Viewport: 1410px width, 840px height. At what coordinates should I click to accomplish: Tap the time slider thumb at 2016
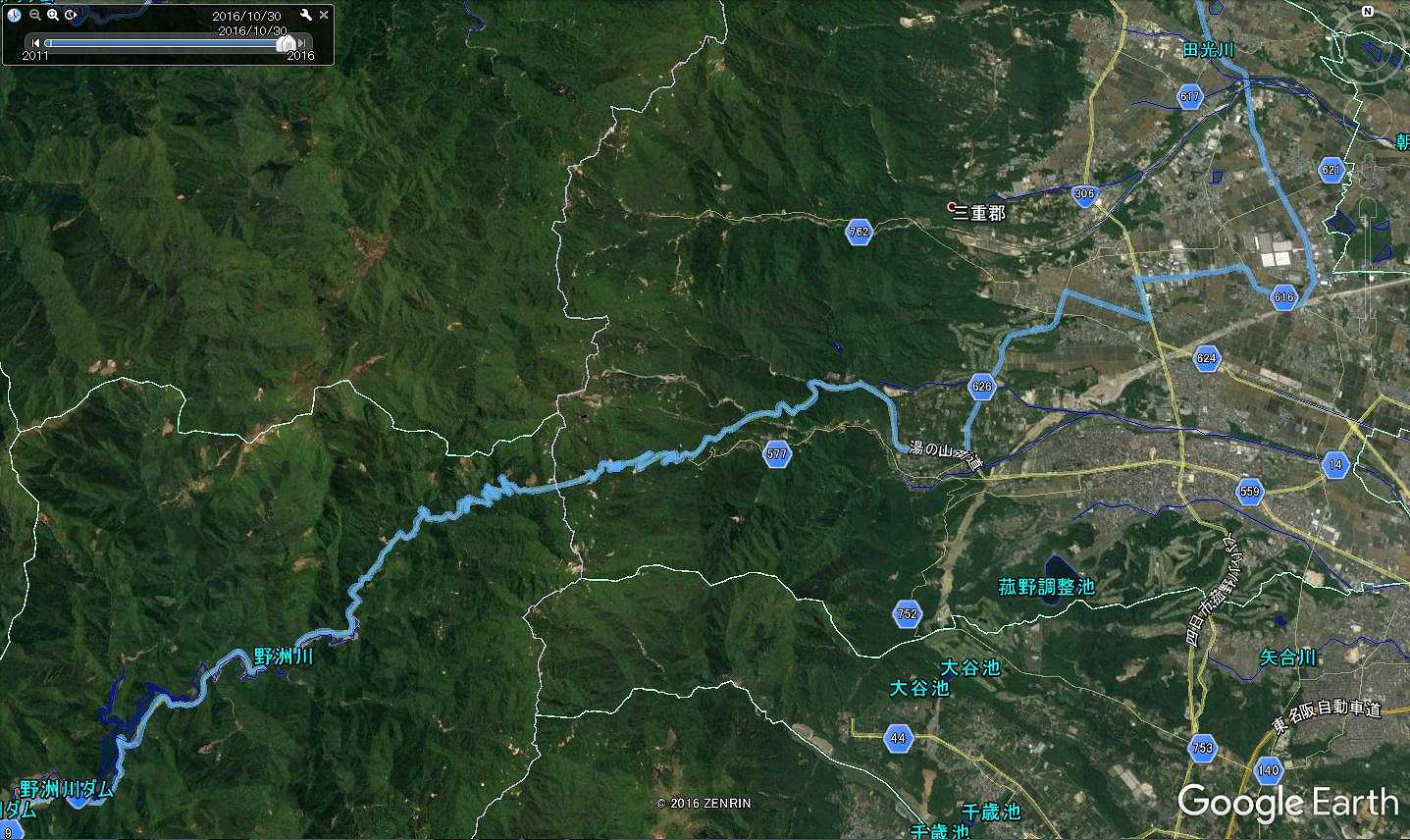(286, 43)
